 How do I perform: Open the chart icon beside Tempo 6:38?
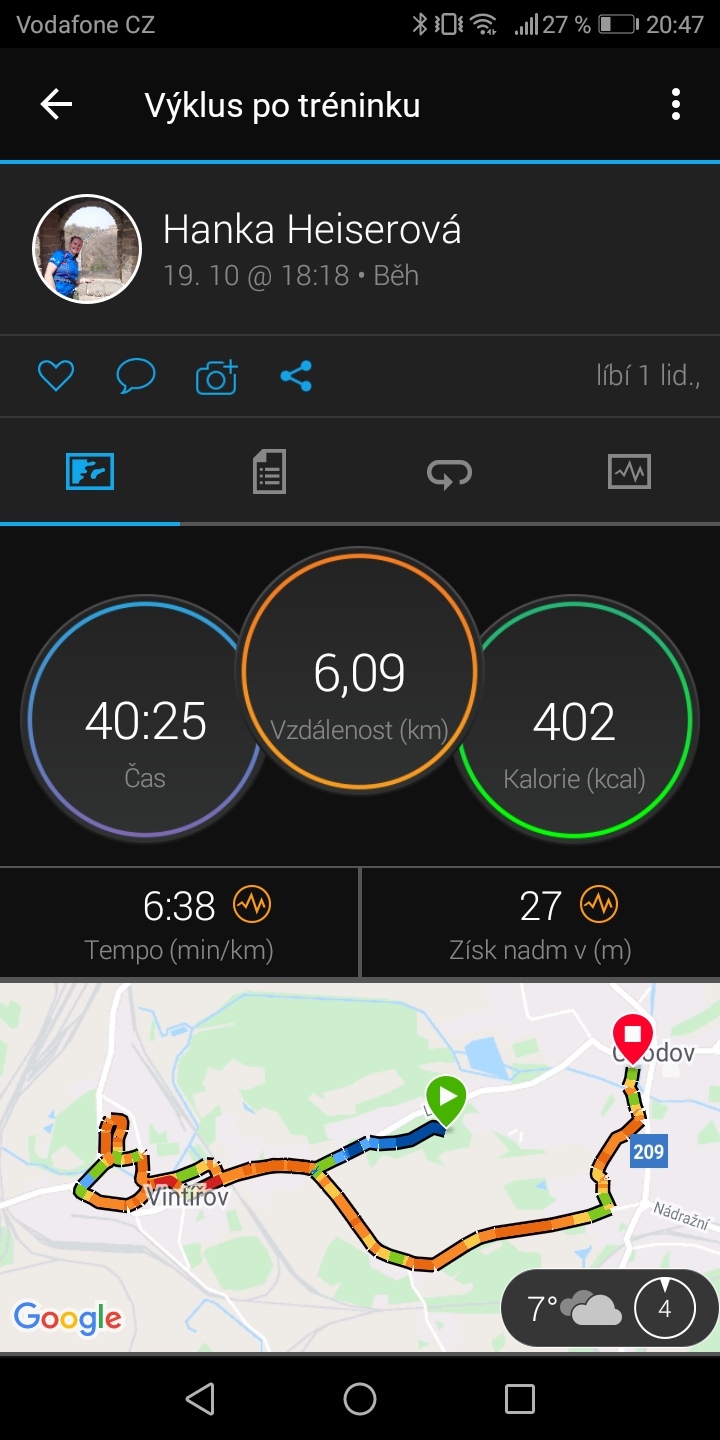251,905
